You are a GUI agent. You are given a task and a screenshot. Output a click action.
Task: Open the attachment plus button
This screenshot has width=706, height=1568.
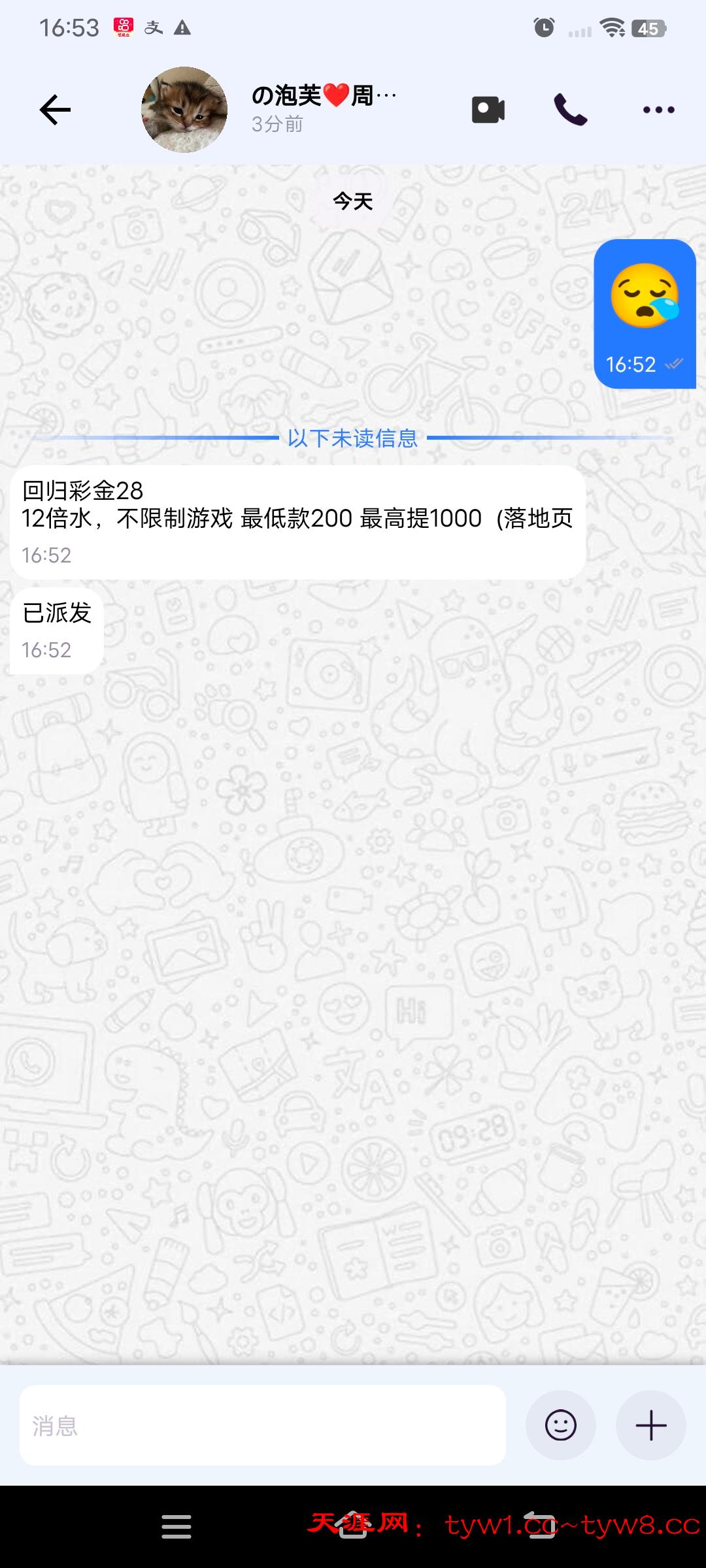(x=650, y=1424)
